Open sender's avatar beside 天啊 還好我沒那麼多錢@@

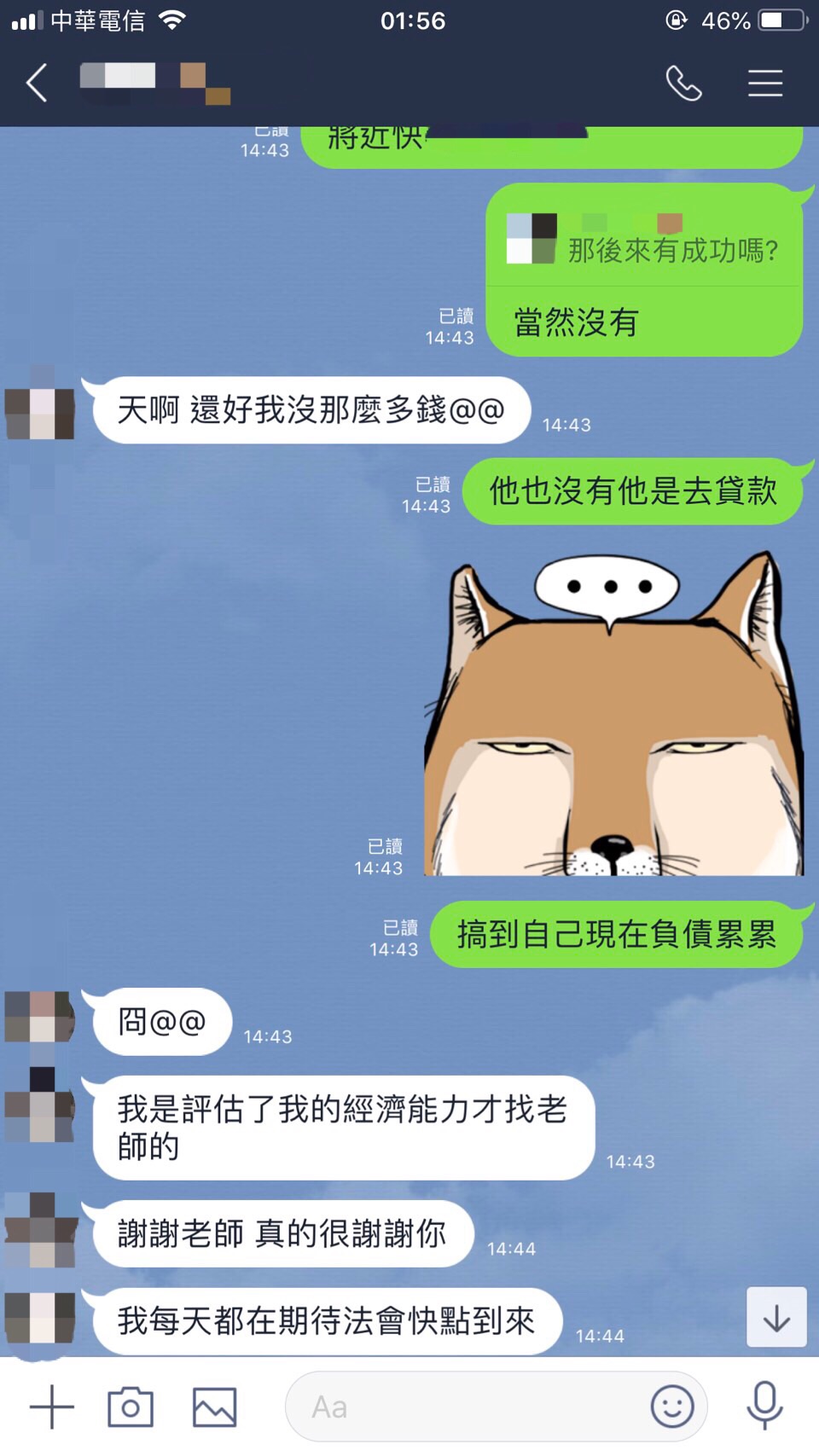(40, 413)
